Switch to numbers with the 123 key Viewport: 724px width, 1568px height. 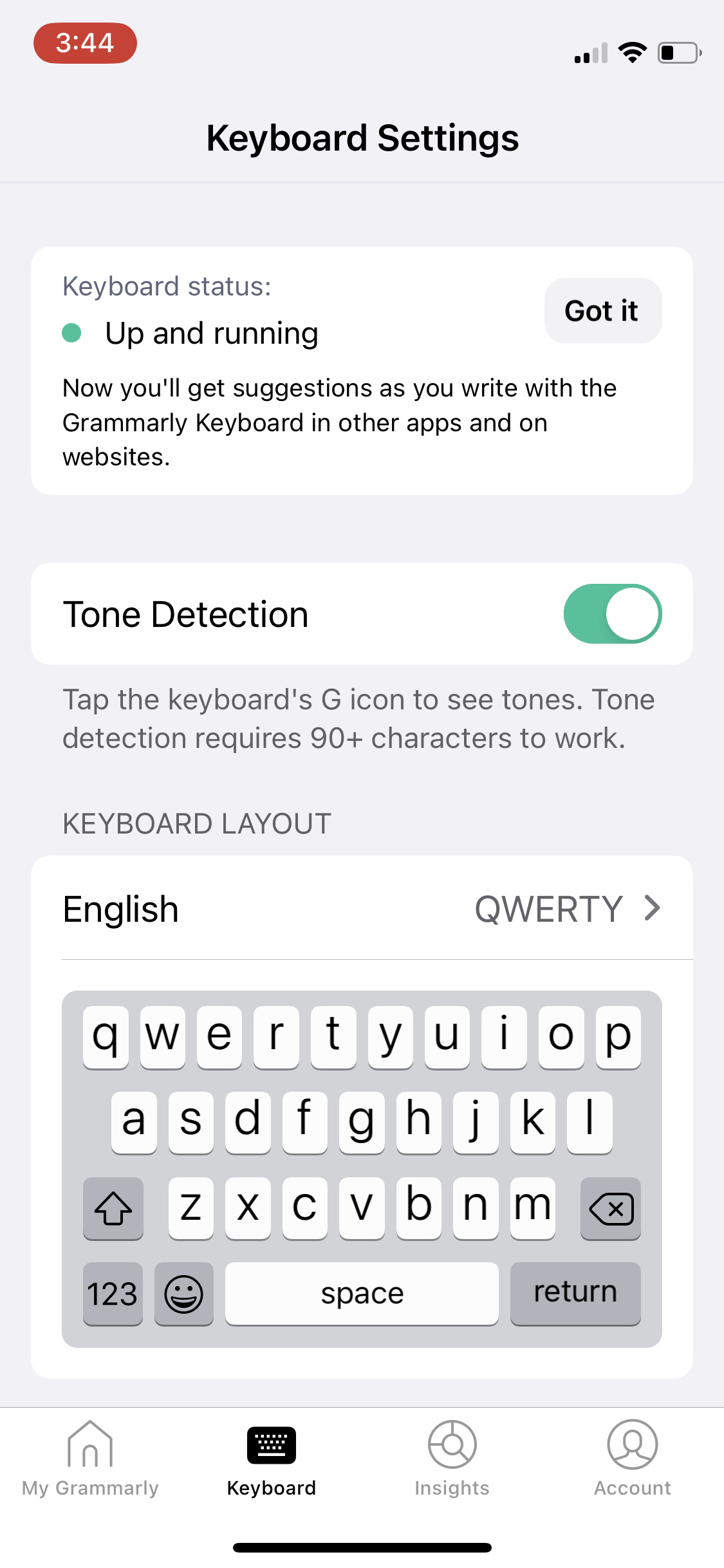[x=112, y=1294]
